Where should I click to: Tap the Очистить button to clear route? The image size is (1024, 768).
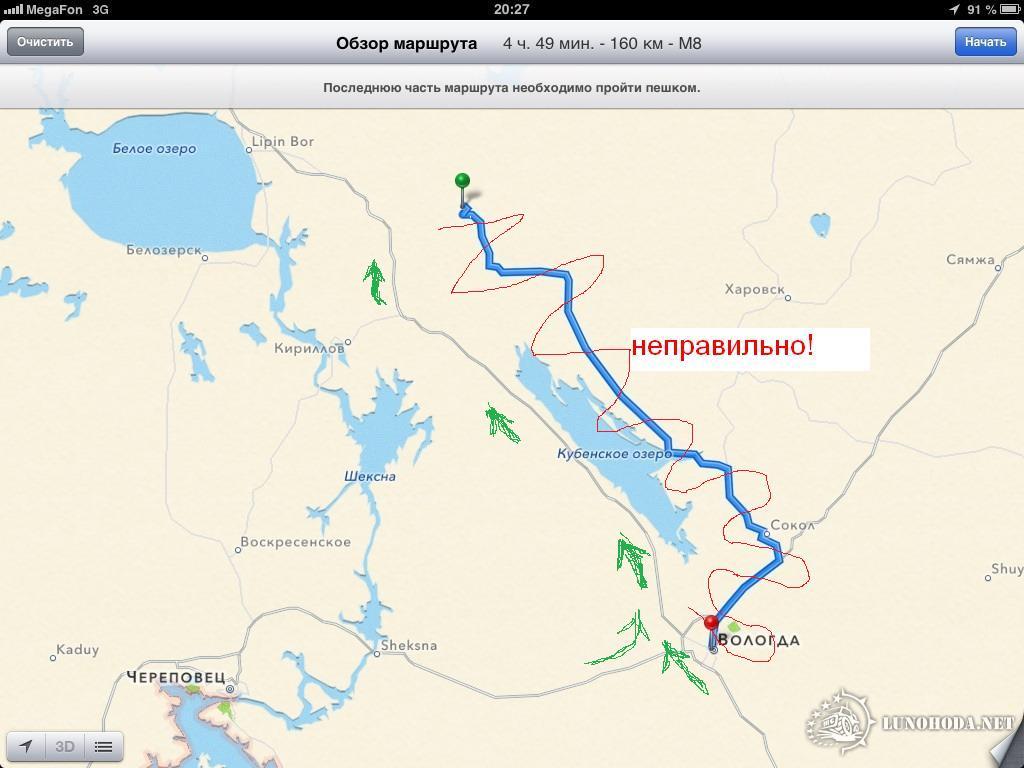tap(45, 42)
